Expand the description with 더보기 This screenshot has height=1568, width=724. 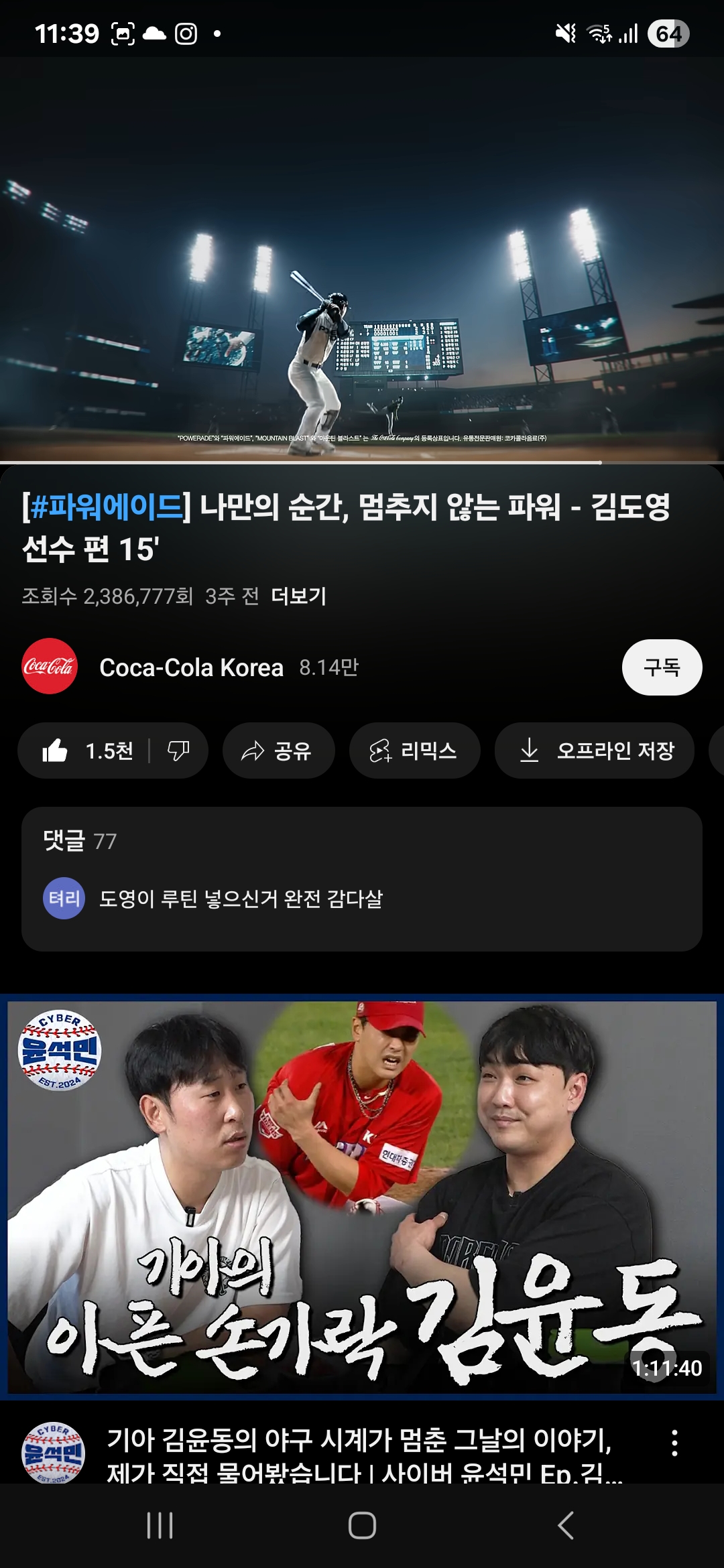(x=298, y=596)
